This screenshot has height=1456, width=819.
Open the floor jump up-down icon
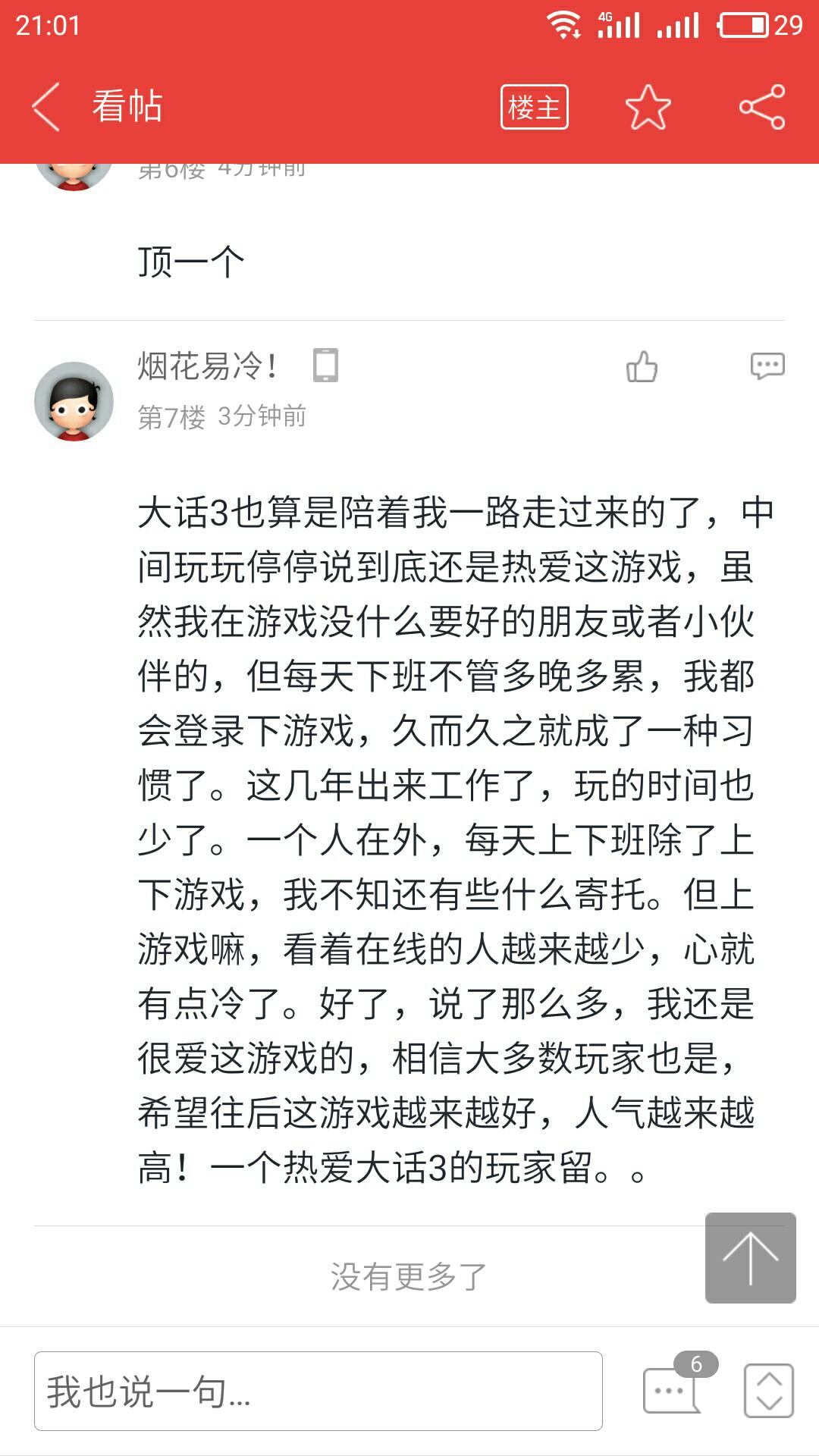(768, 1390)
